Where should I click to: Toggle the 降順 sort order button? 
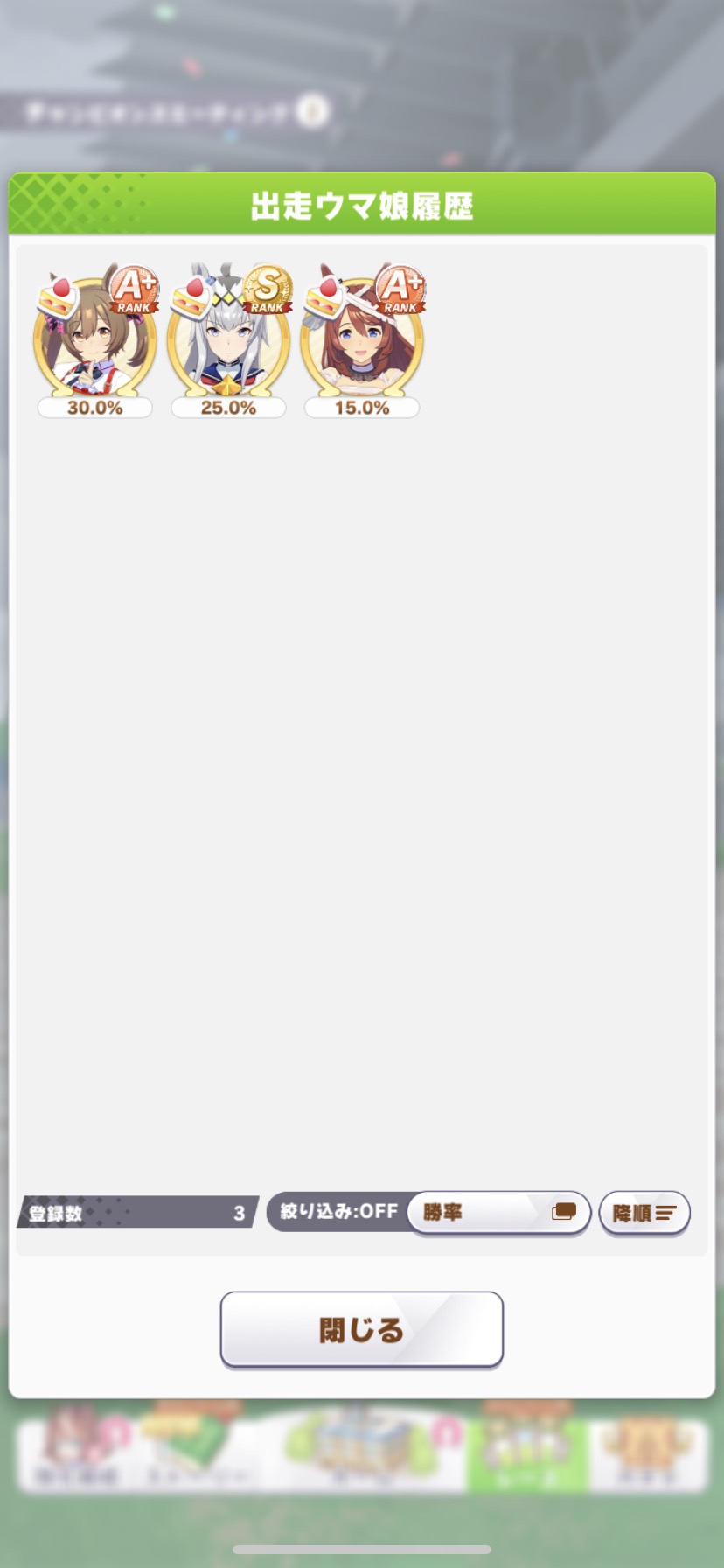[x=644, y=1213]
